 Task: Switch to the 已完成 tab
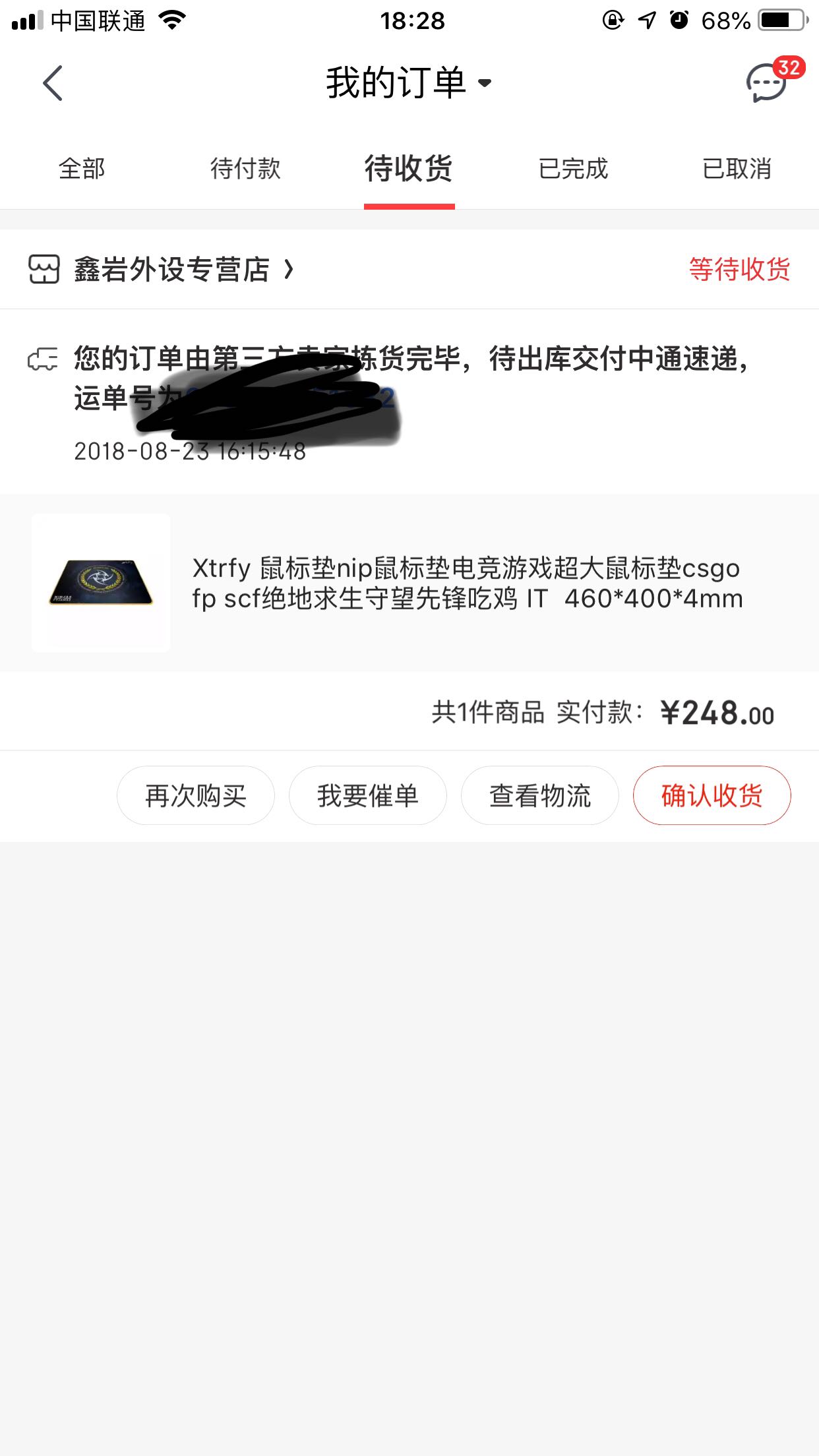tap(573, 169)
